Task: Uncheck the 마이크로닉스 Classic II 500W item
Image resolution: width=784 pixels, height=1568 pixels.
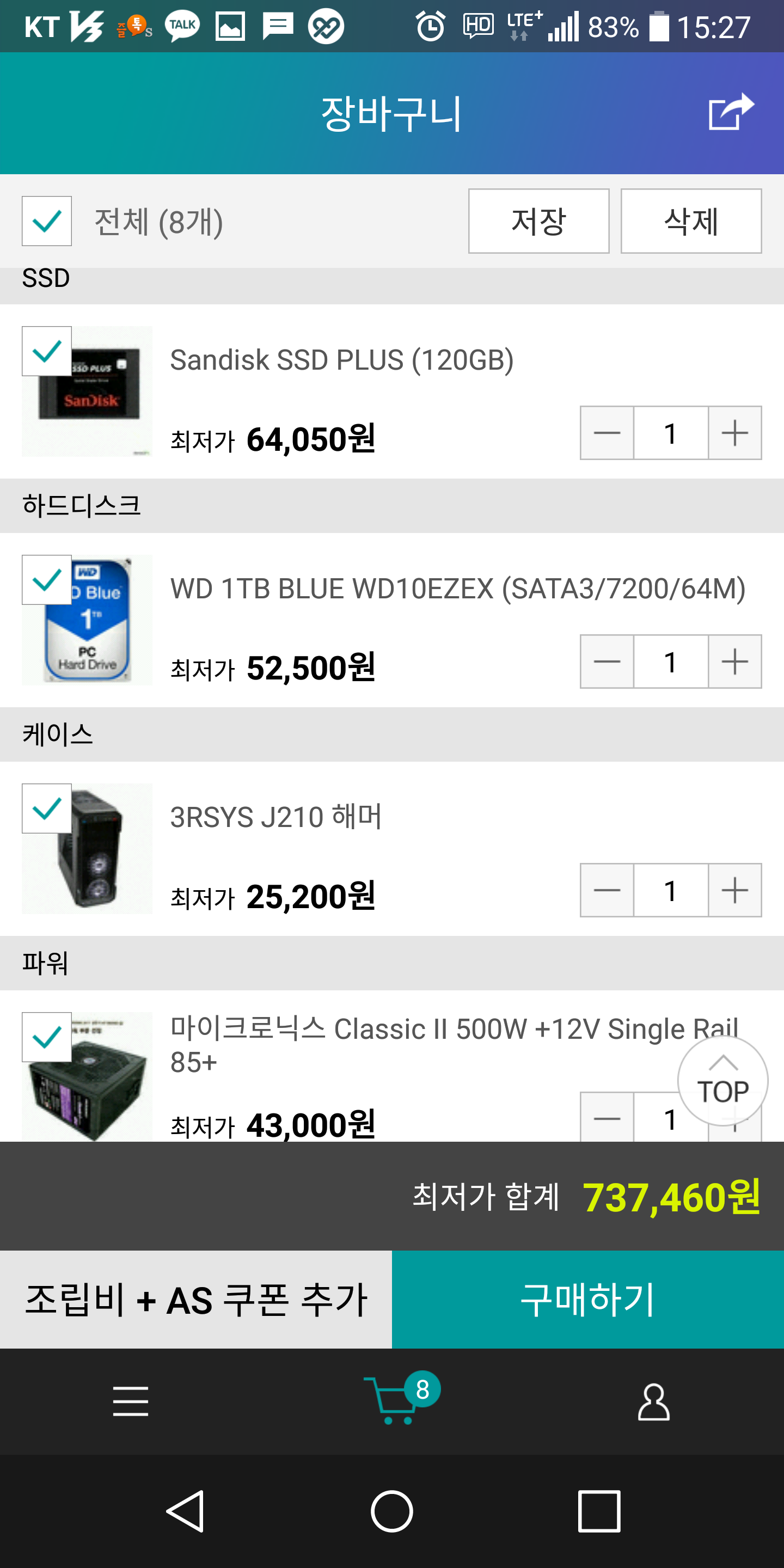Action: click(x=47, y=1037)
